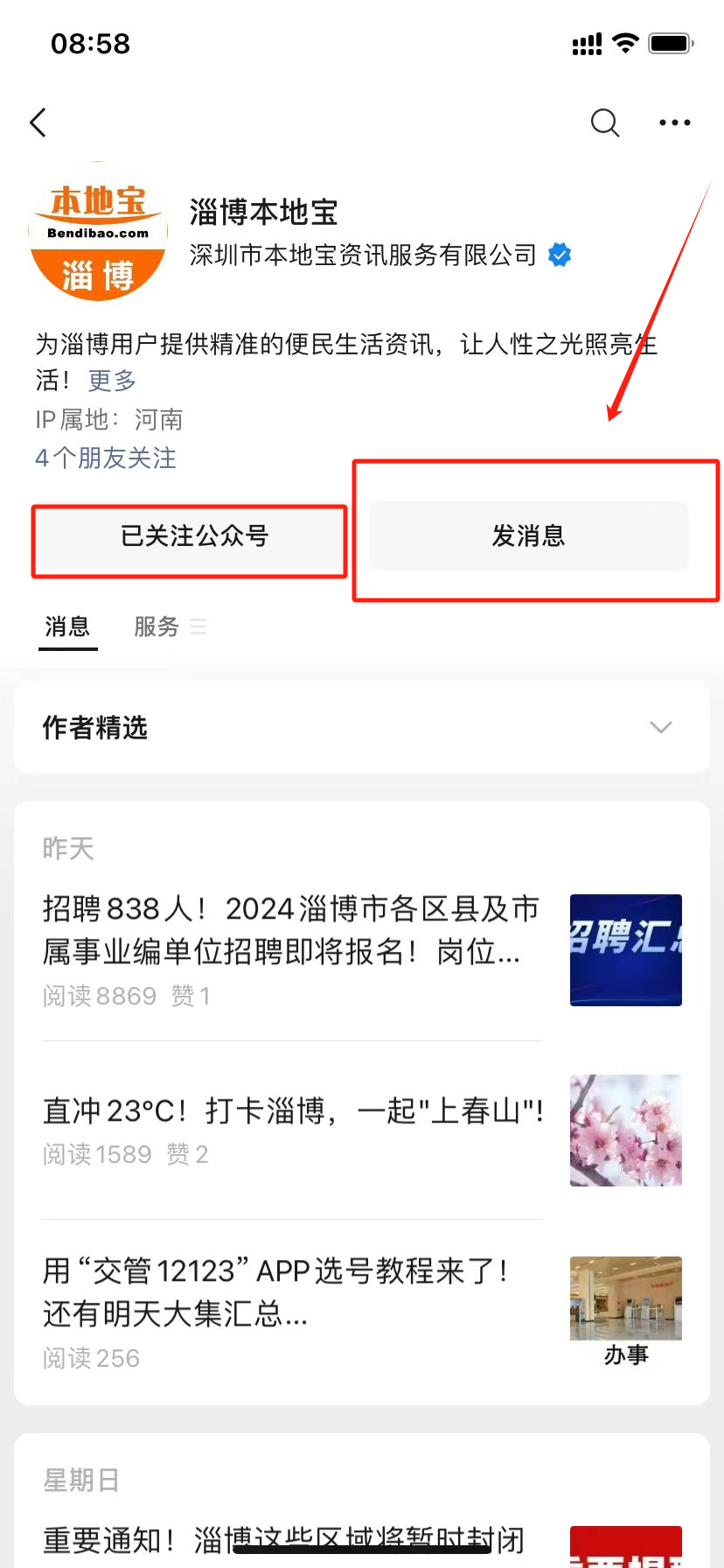Tap 发消息 to send a message

[x=529, y=535]
